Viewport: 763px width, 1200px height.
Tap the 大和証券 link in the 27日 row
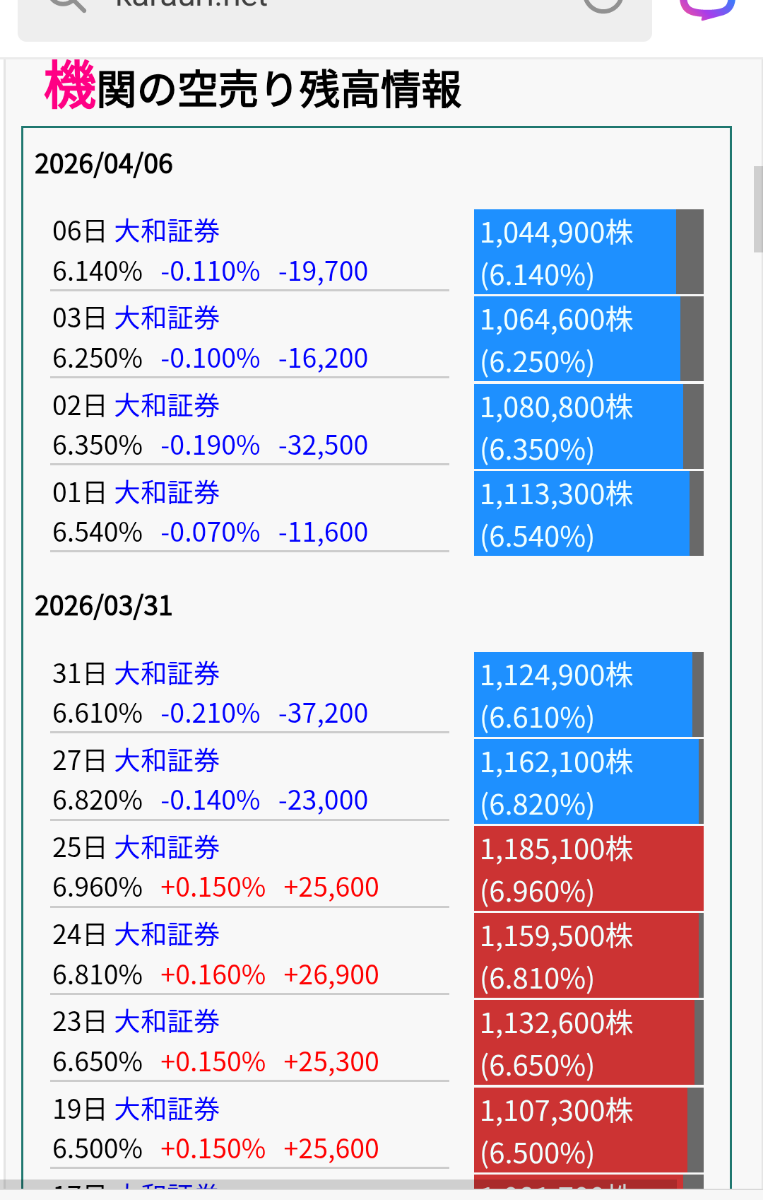click(x=167, y=761)
